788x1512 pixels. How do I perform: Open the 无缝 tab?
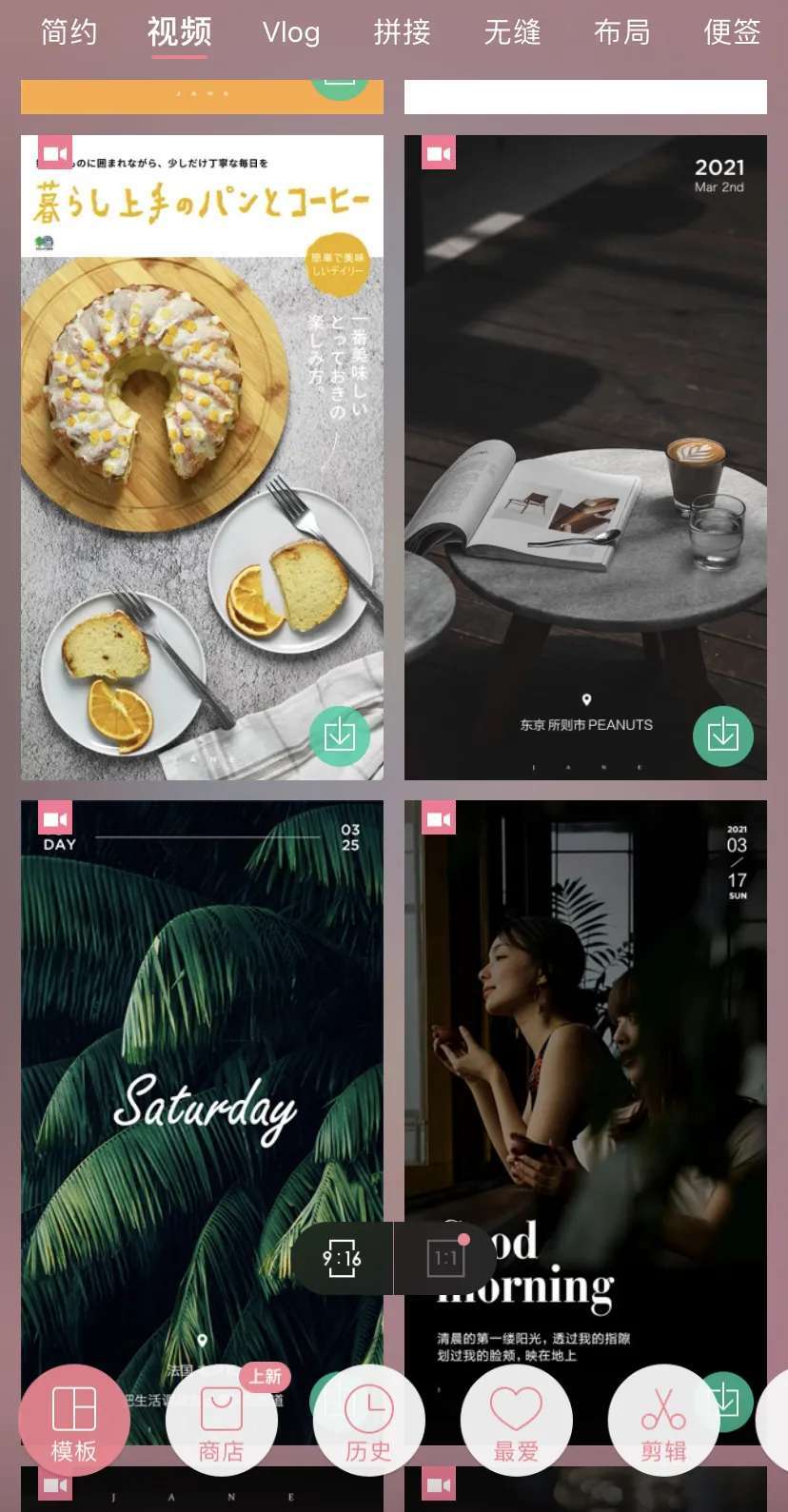coord(512,32)
